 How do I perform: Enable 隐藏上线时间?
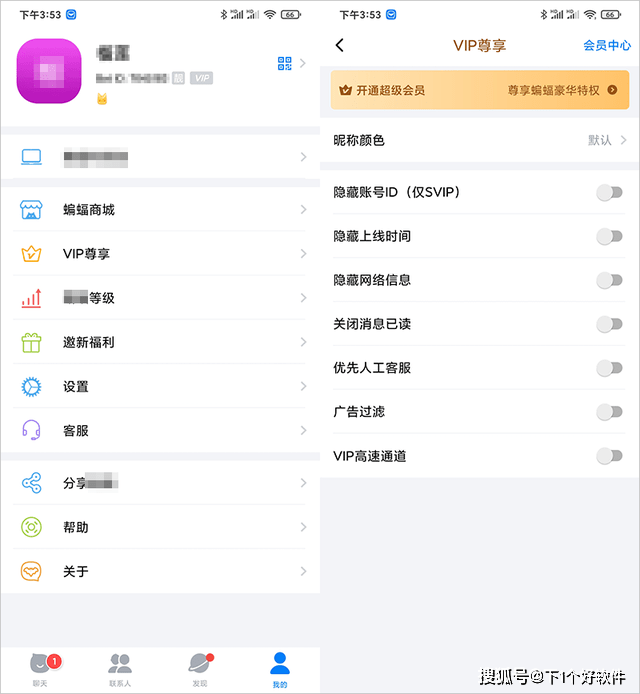609,237
